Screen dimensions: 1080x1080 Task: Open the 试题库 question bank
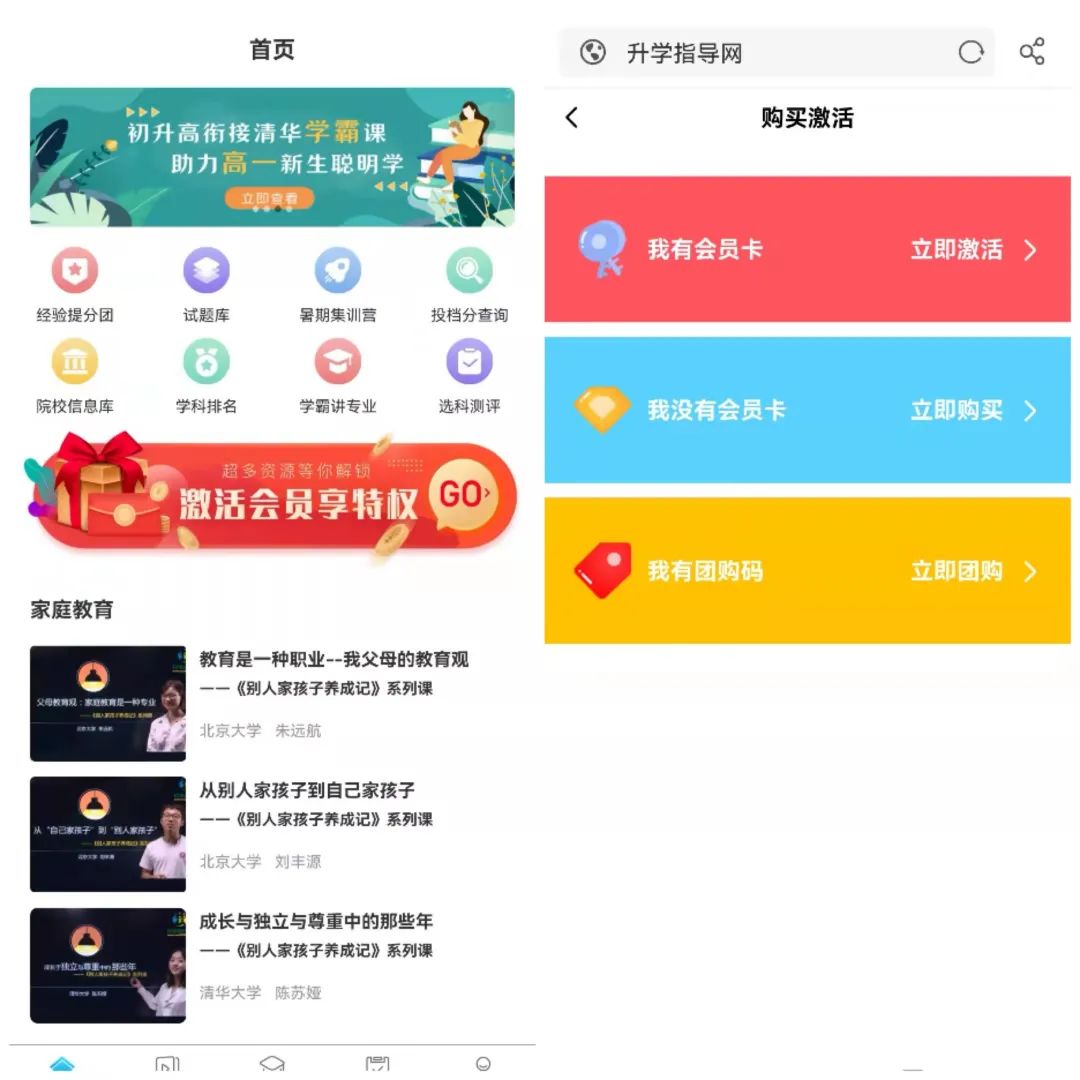[x=206, y=285]
